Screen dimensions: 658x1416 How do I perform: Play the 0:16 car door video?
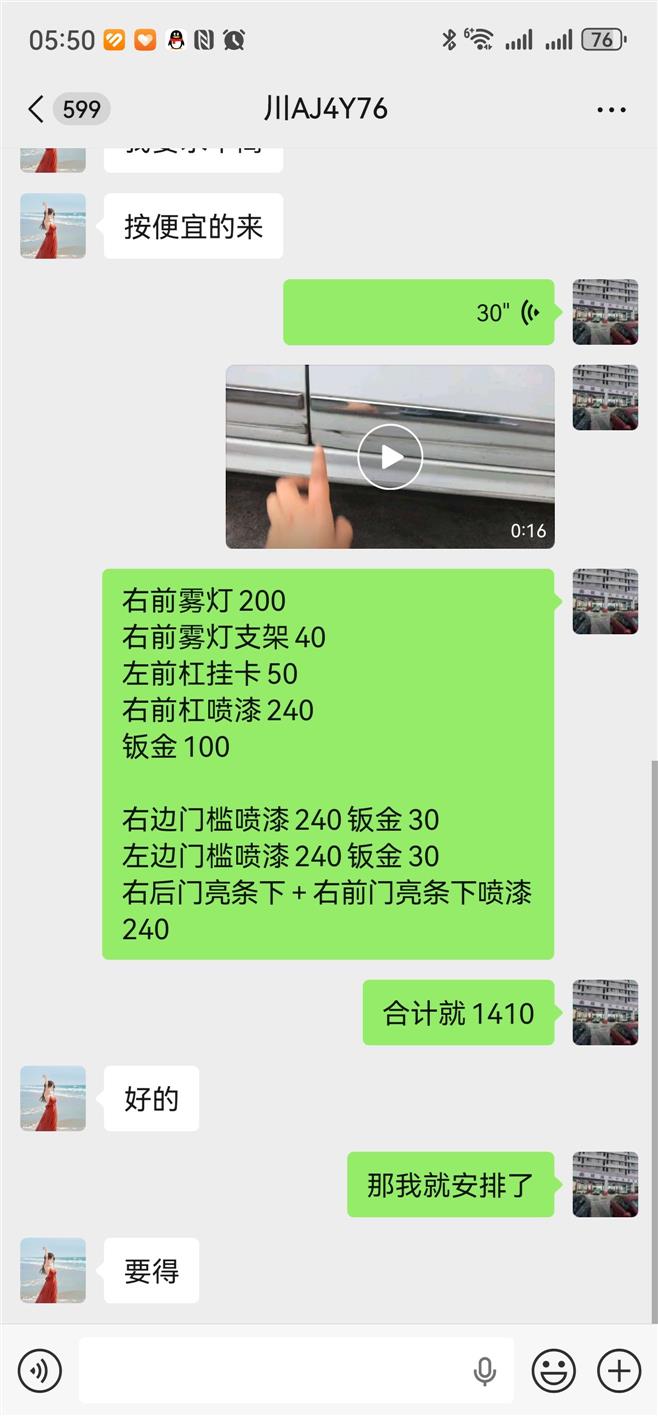click(390, 457)
